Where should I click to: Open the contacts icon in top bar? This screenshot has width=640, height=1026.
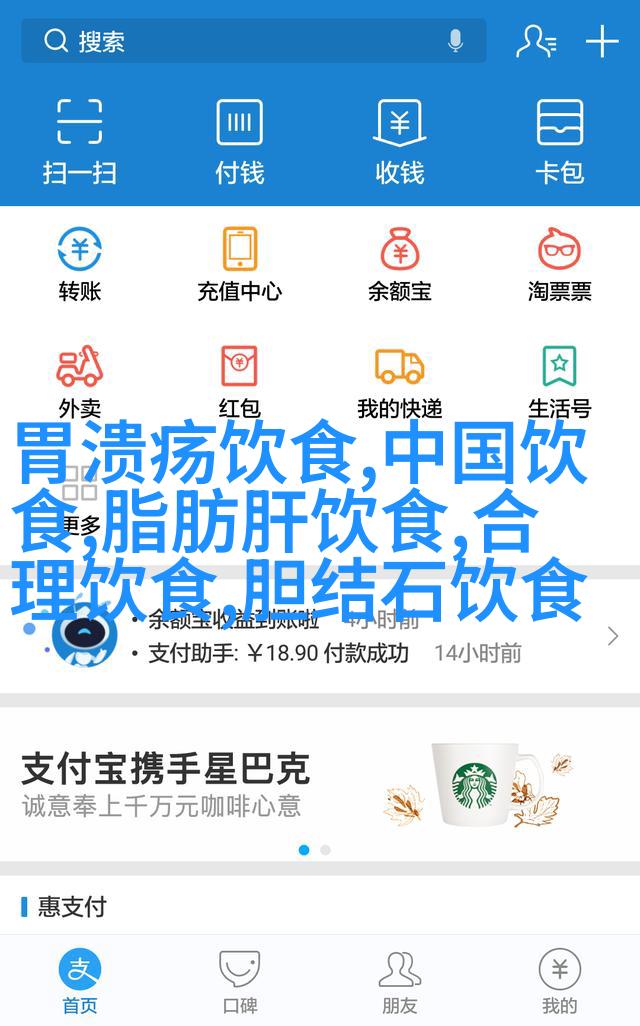pyautogui.click(x=535, y=41)
